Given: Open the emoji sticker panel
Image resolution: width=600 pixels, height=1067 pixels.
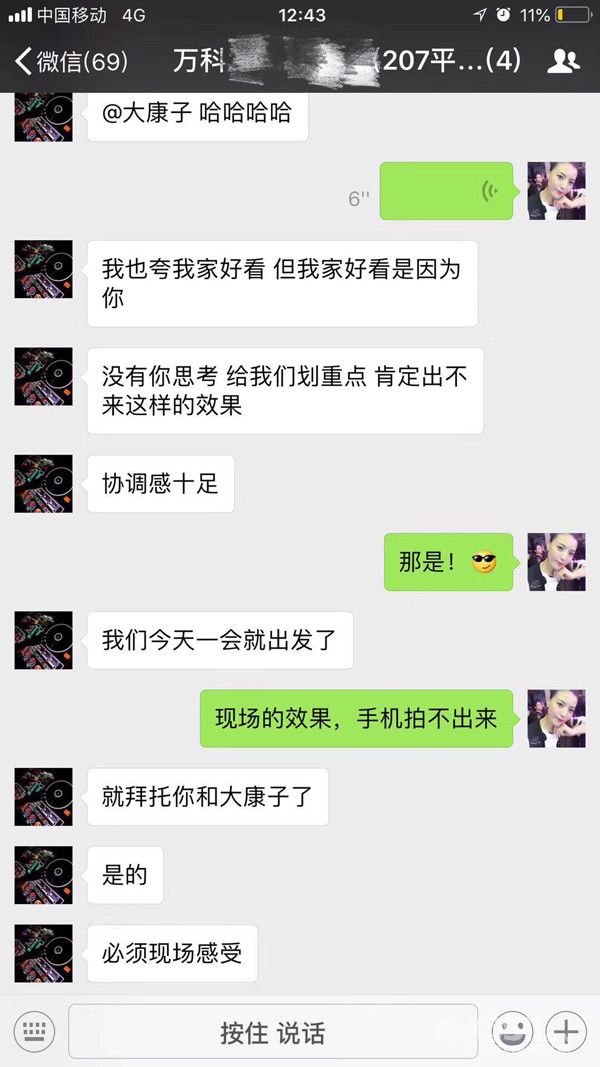Looking at the screenshot, I should (512, 1031).
